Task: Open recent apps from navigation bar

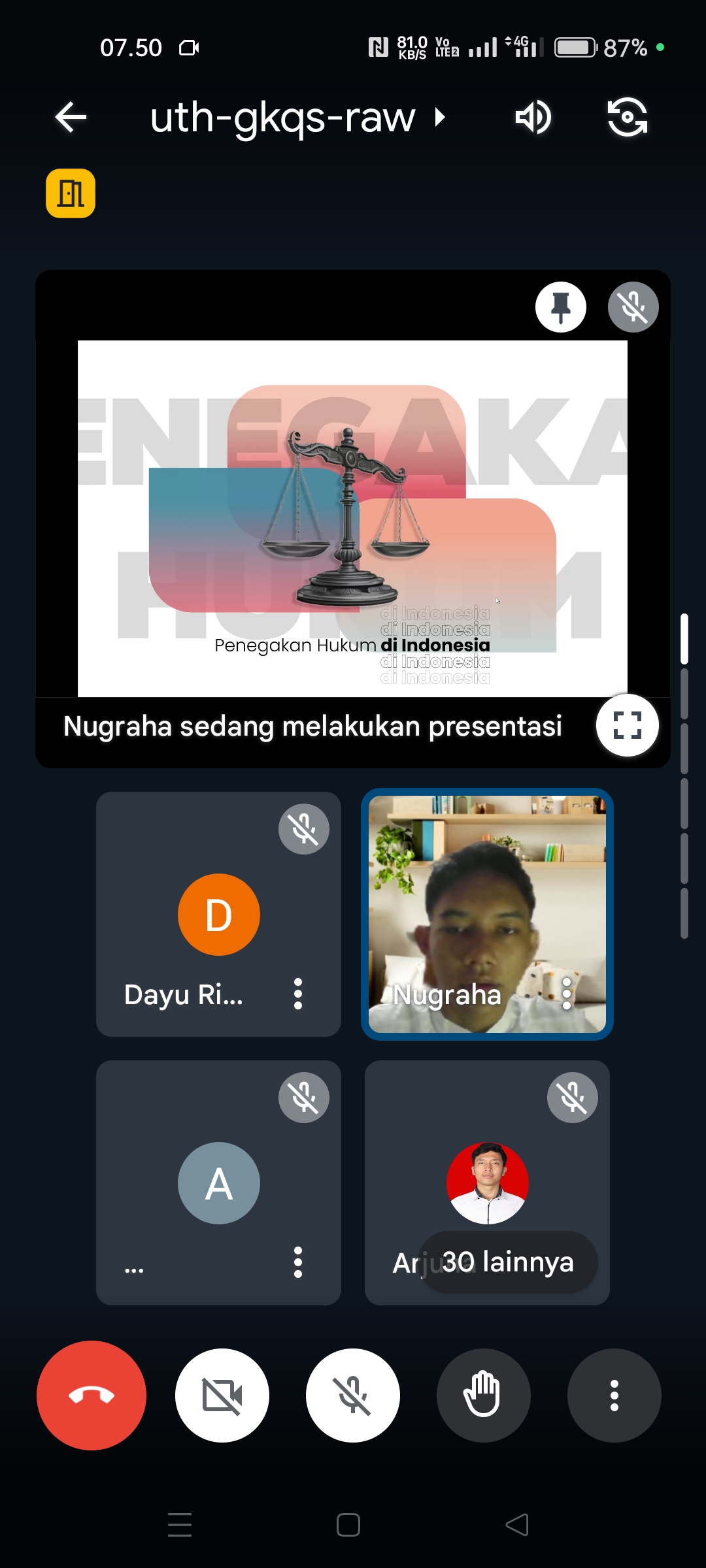Action: click(180, 1525)
